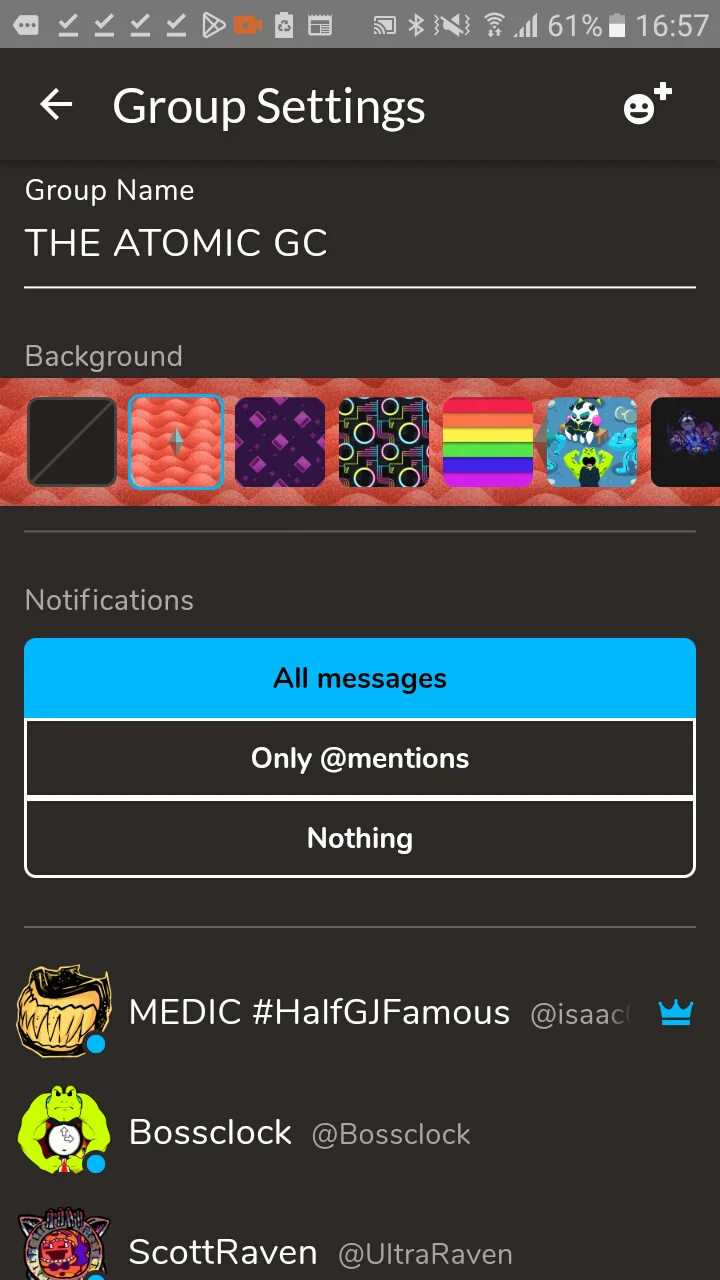The height and width of the screenshot is (1280, 720).
Task: Go back from Group Settings
Action: pos(56,105)
